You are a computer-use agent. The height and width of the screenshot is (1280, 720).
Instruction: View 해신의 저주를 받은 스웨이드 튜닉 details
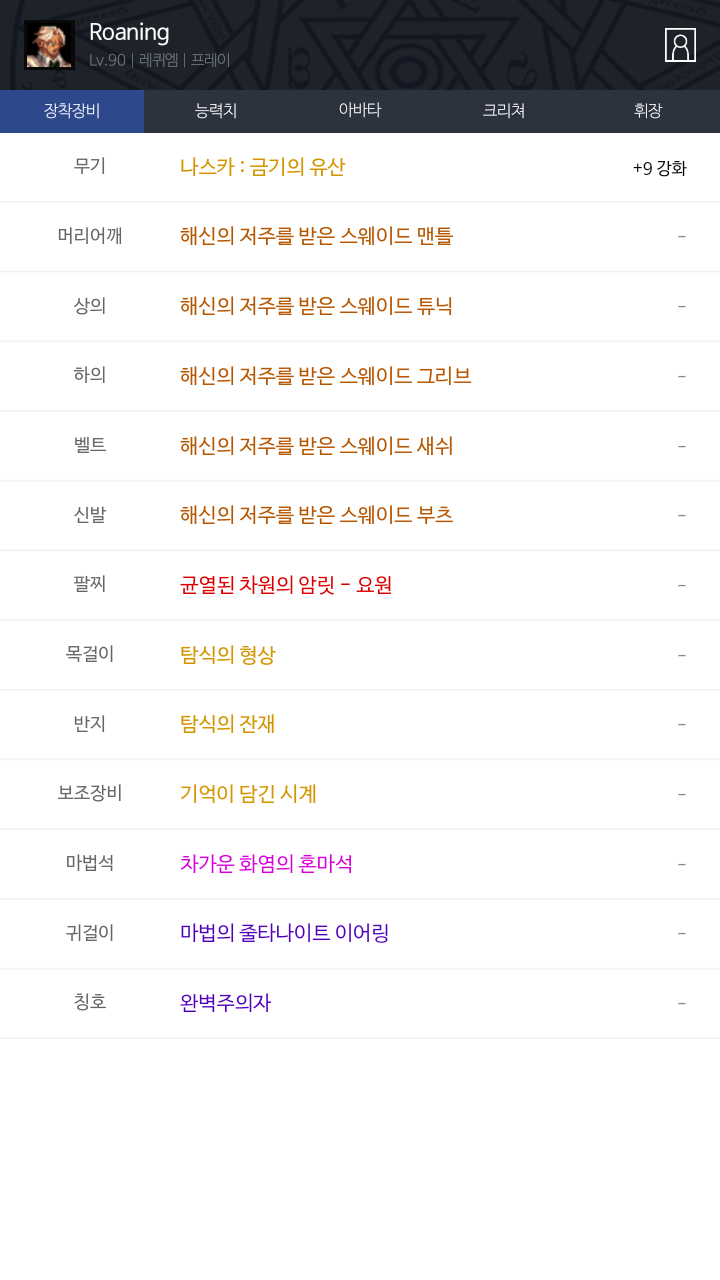(316, 306)
